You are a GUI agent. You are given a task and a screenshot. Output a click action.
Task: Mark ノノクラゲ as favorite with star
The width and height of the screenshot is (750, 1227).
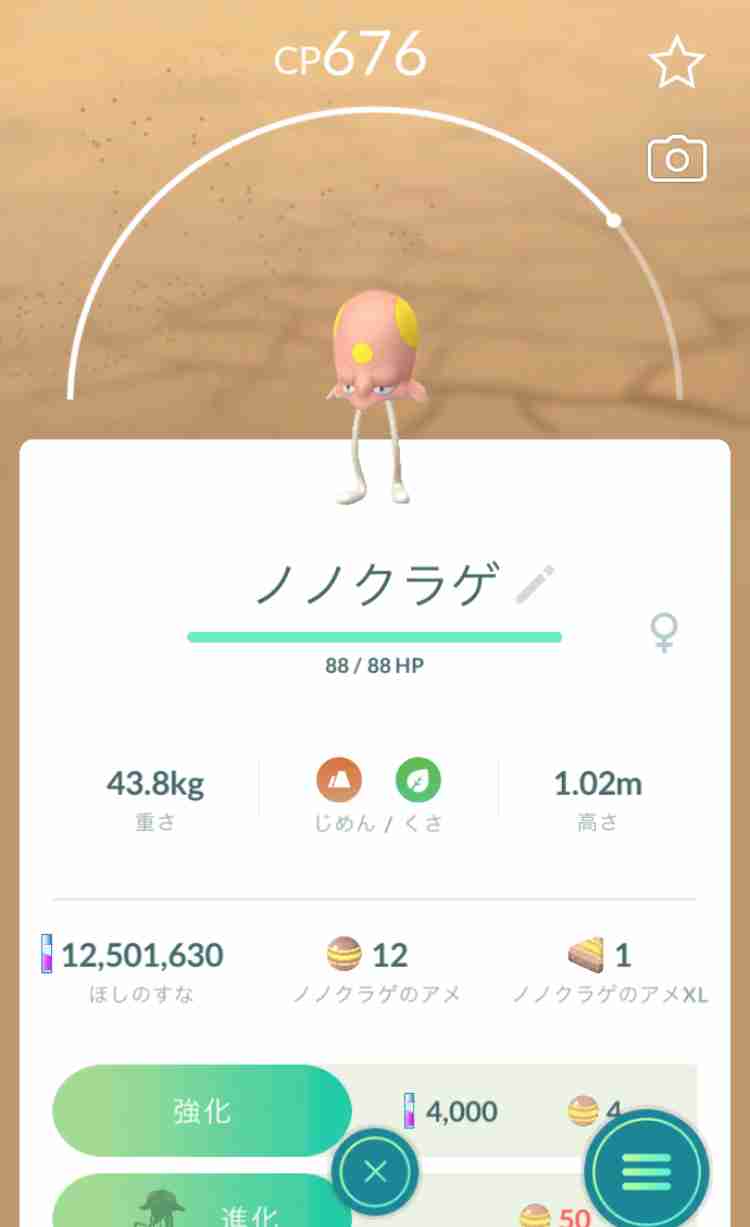pos(677,63)
